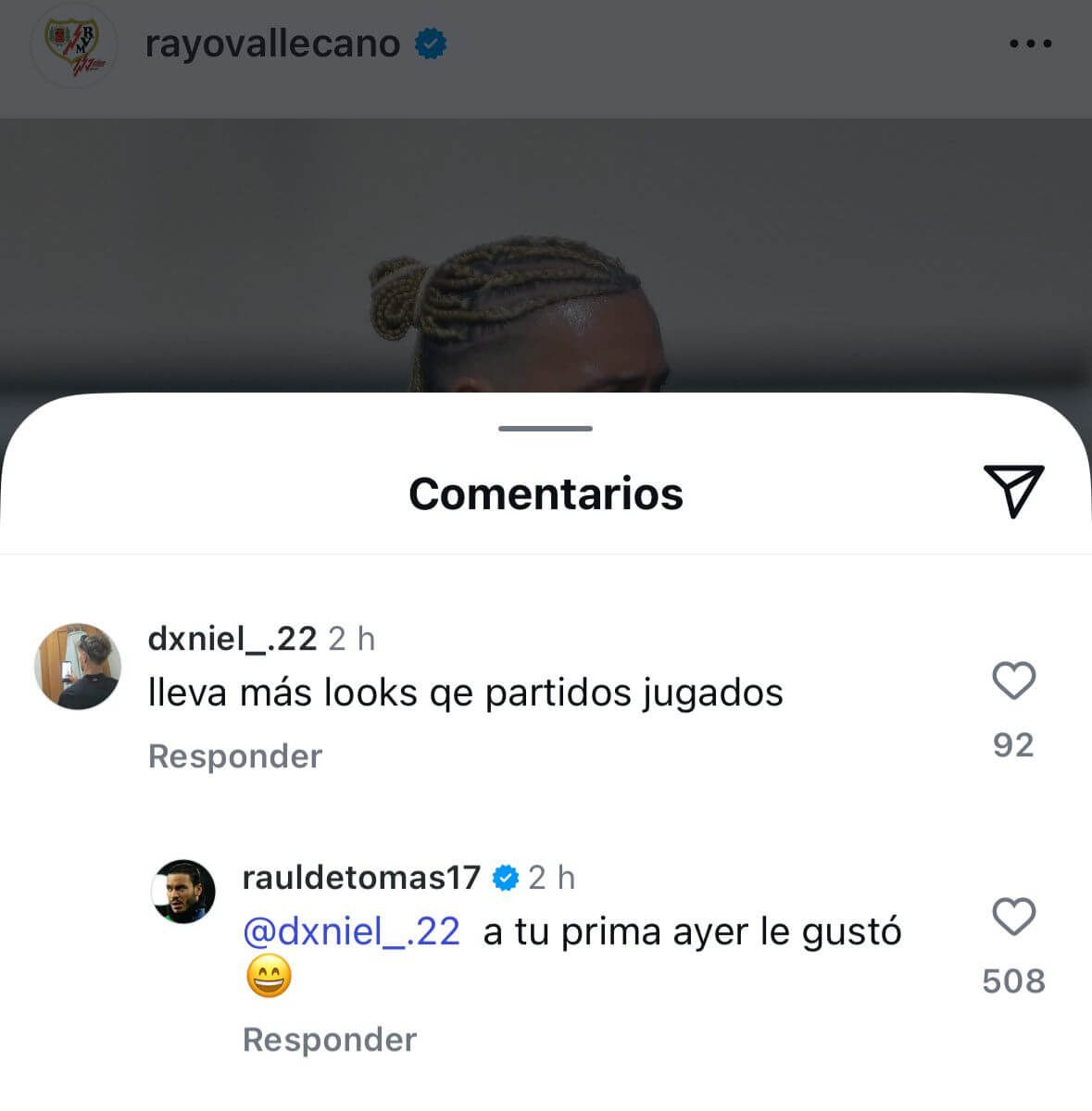Click the verified badge next to rayovallecano

(429, 42)
